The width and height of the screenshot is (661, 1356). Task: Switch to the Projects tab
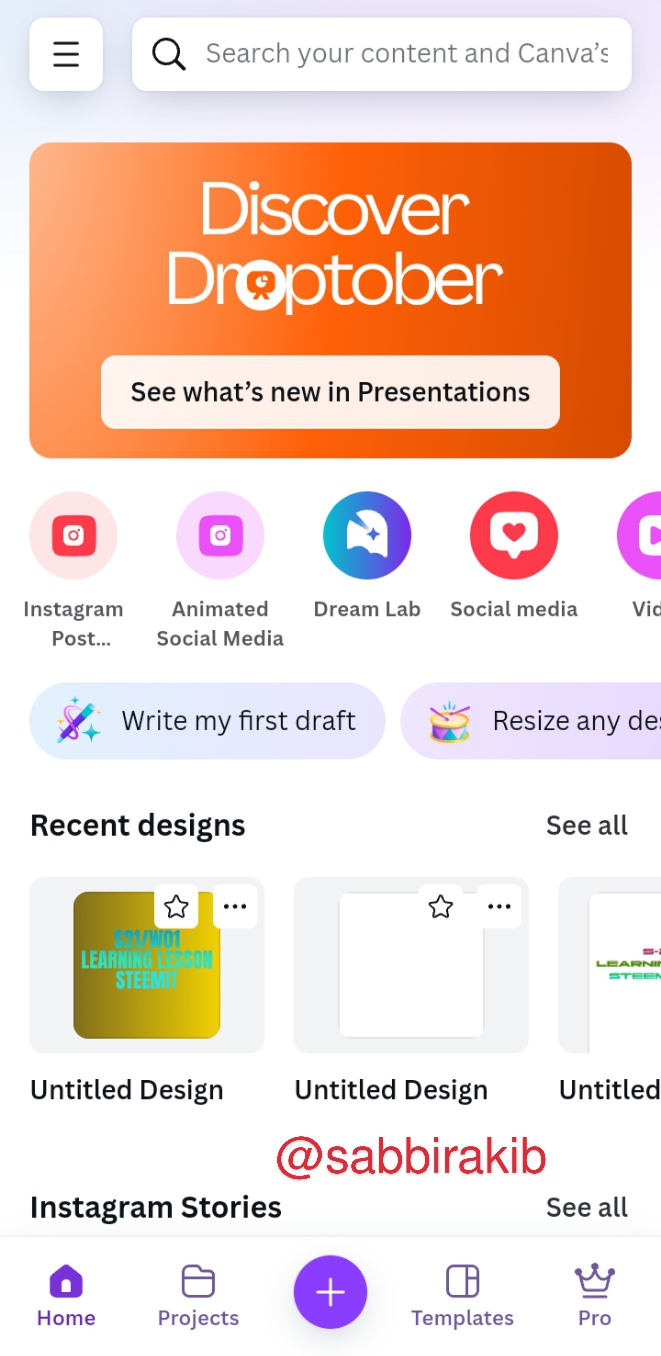(x=198, y=1296)
